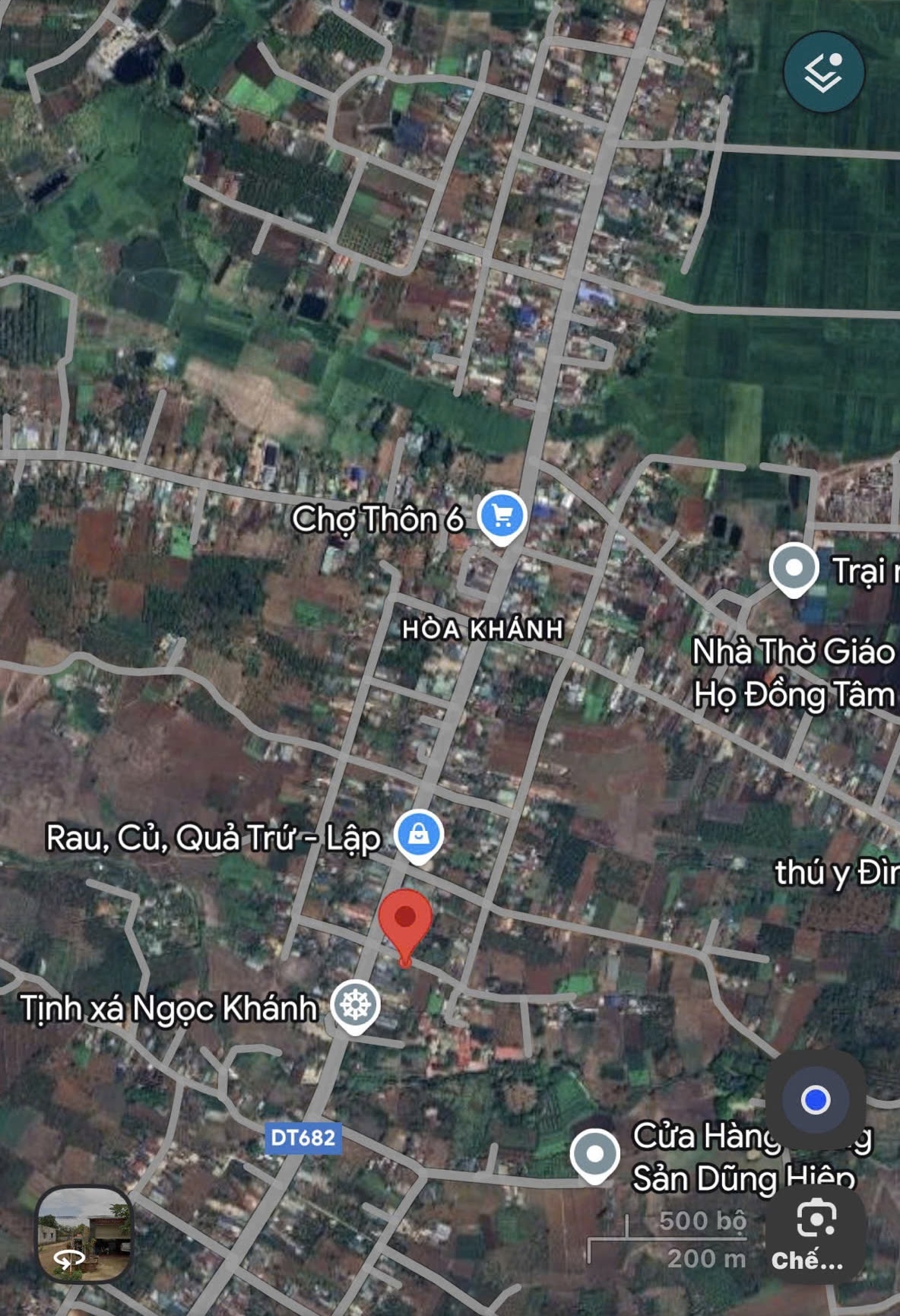Open the Street View thumbnail
The width and height of the screenshot is (900, 1316).
(x=84, y=1234)
